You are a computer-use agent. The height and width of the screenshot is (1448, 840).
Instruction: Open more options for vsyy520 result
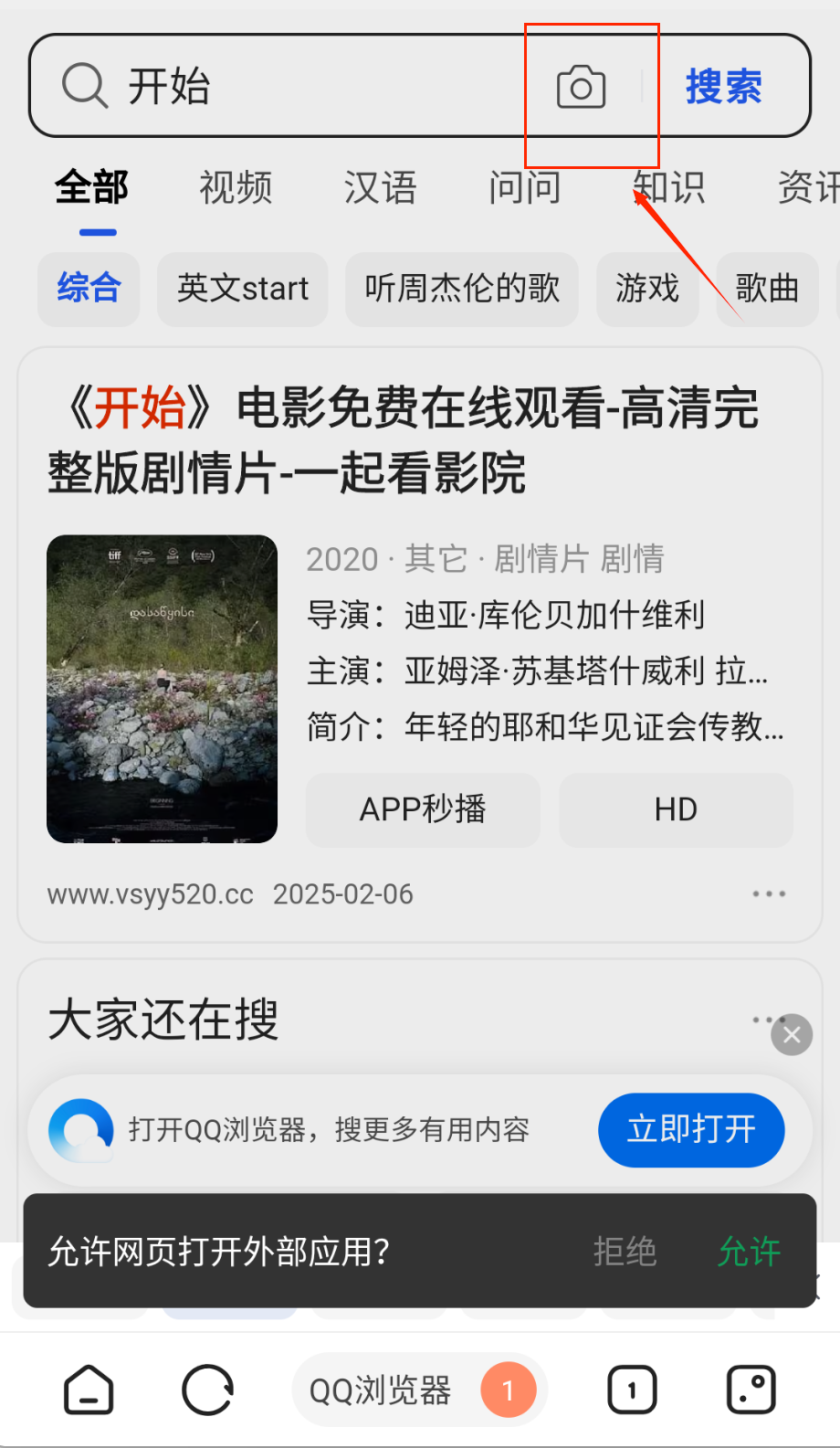[769, 893]
